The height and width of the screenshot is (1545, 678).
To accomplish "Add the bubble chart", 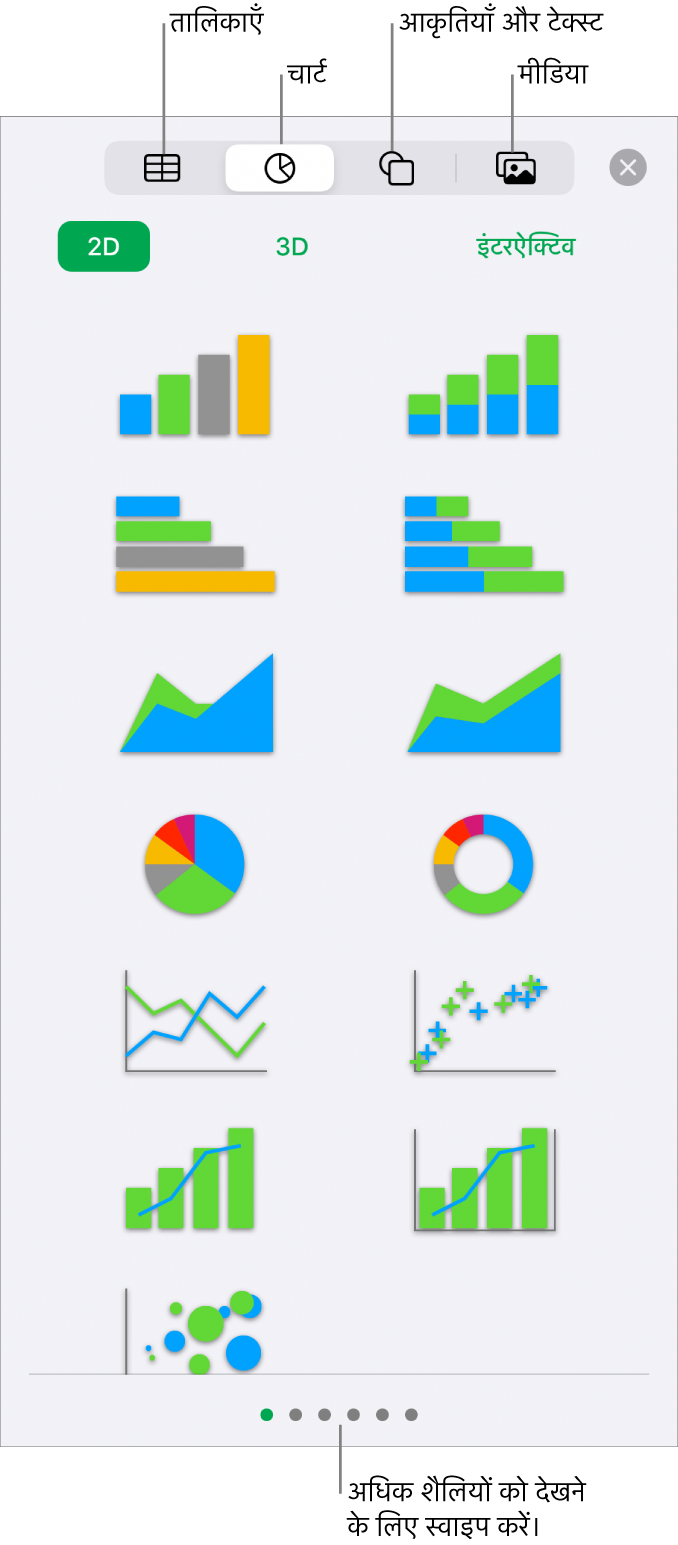I will pyautogui.click(x=195, y=1330).
